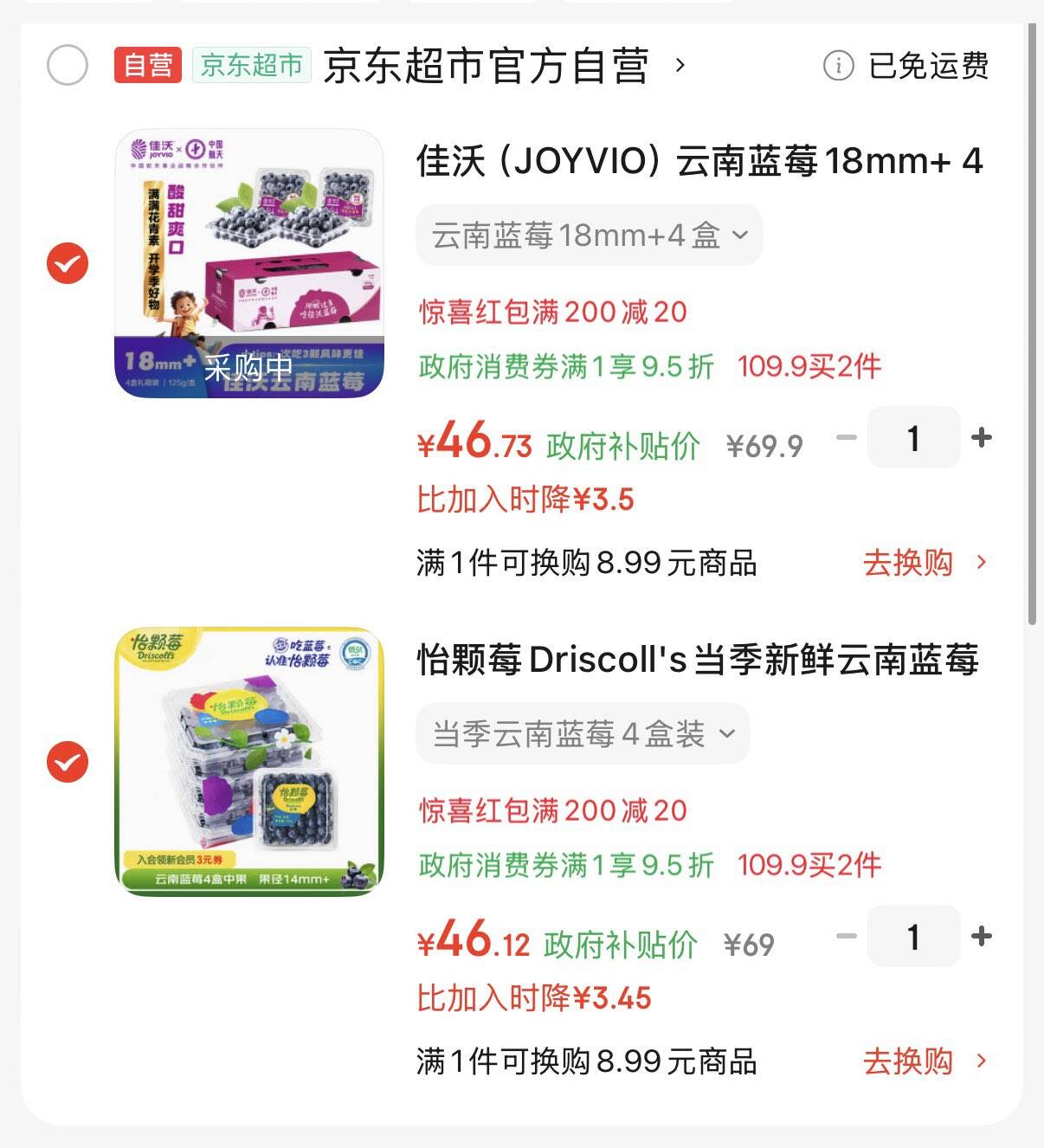Increase quantity of 佳沃 JOYVIO blueberries

(982, 438)
